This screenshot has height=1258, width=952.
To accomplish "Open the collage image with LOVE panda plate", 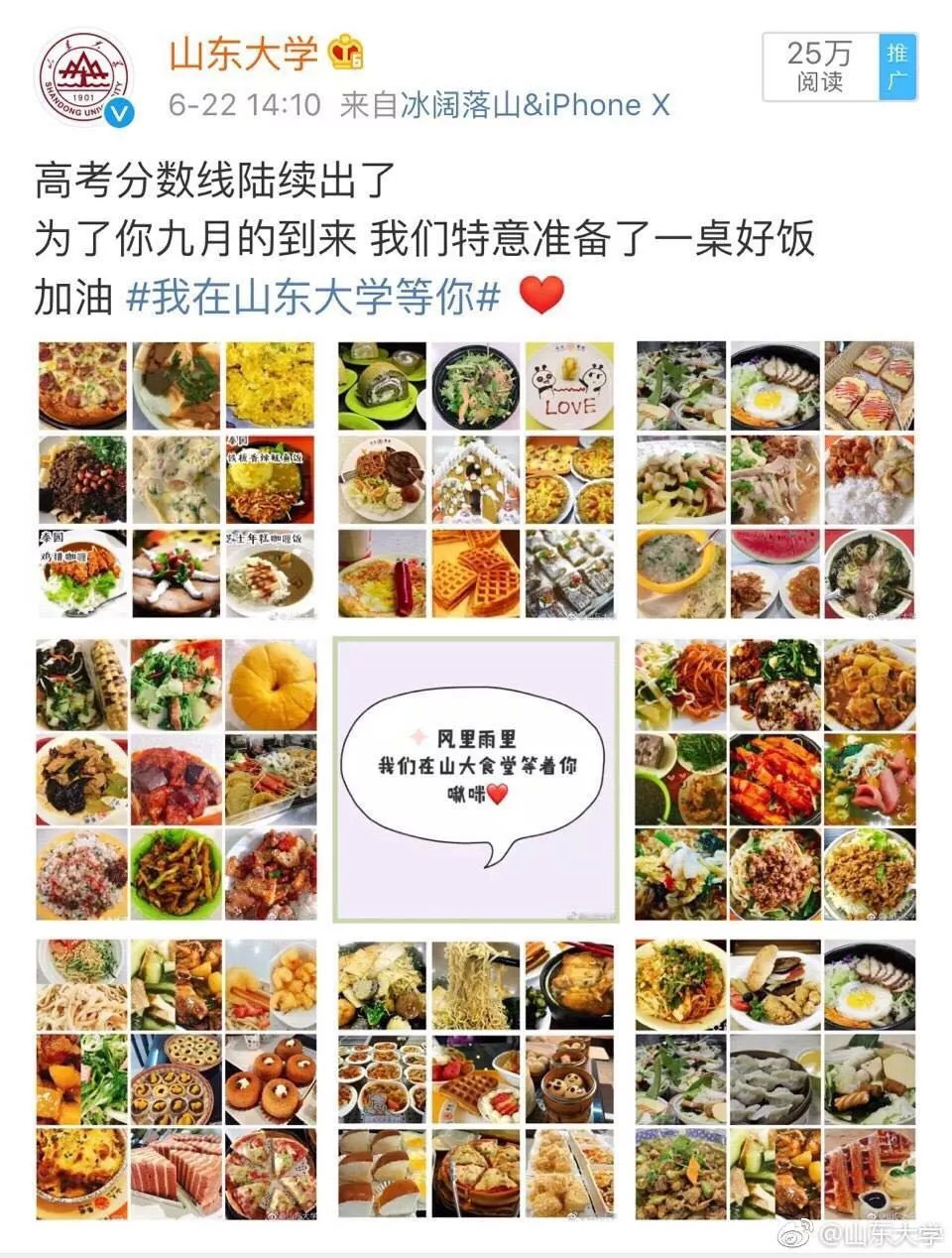I will [x=475, y=479].
